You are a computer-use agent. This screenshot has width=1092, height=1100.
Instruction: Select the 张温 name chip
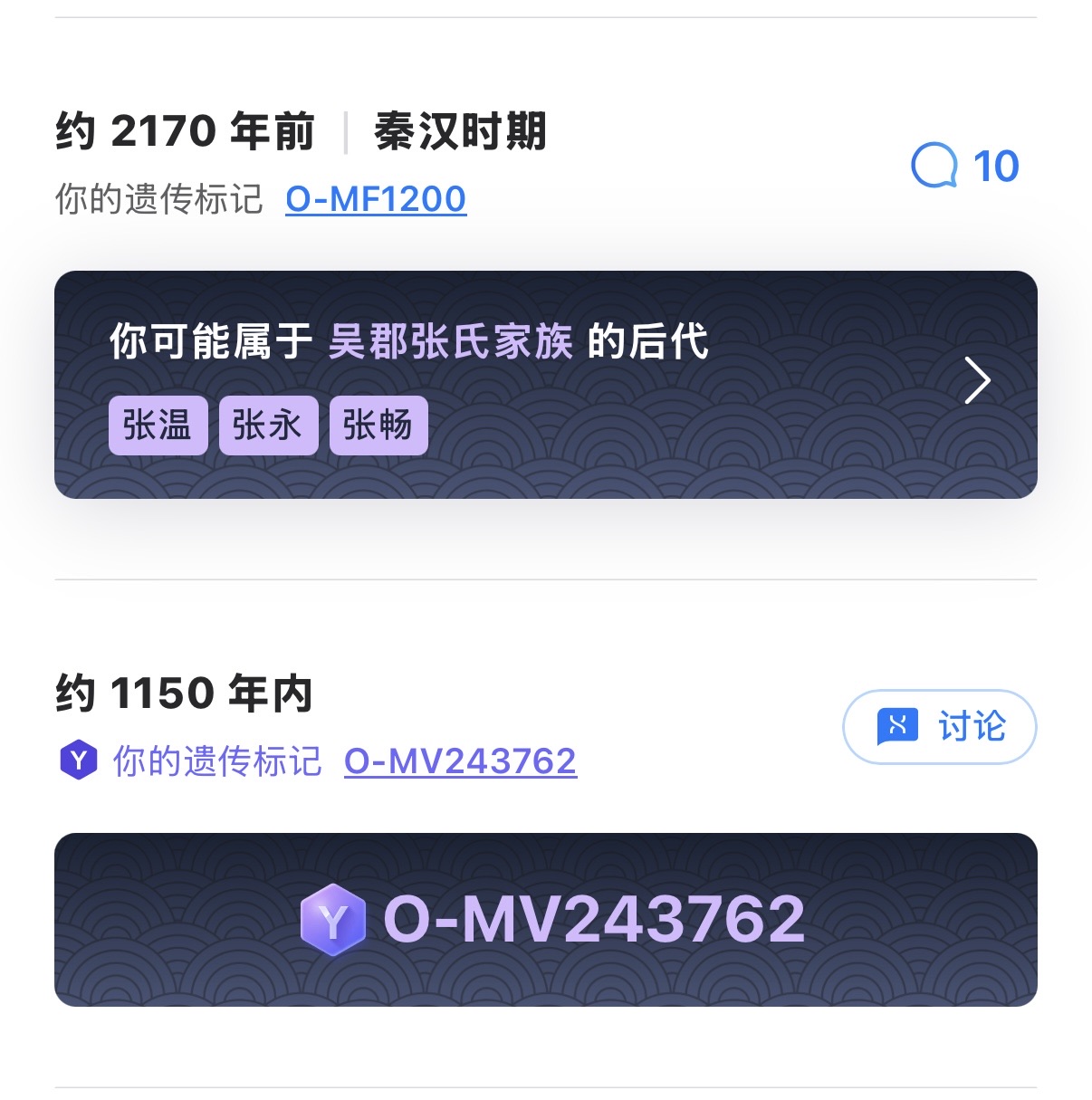pyautogui.click(x=158, y=425)
